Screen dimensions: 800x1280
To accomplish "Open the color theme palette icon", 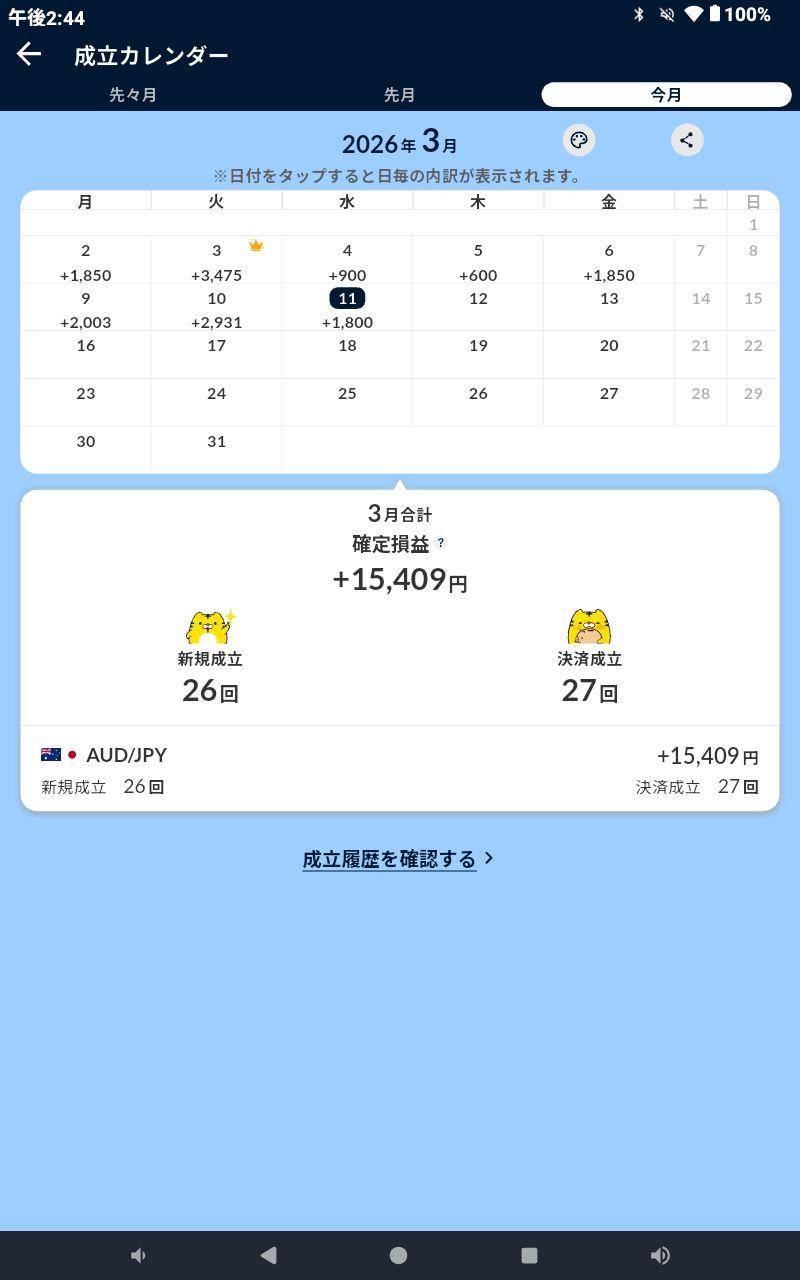I will click(x=578, y=140).
